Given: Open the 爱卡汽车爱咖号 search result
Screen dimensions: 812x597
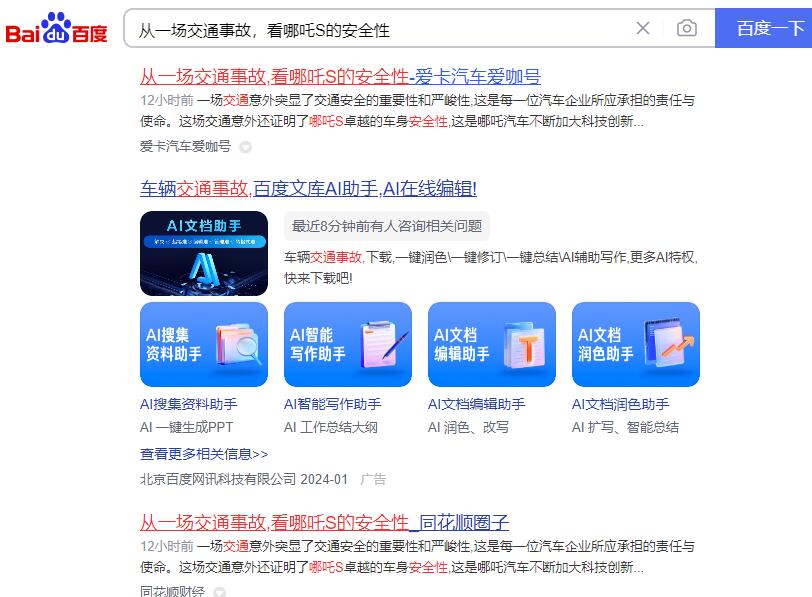Looking at the screenshot, I should click(340, 77).
